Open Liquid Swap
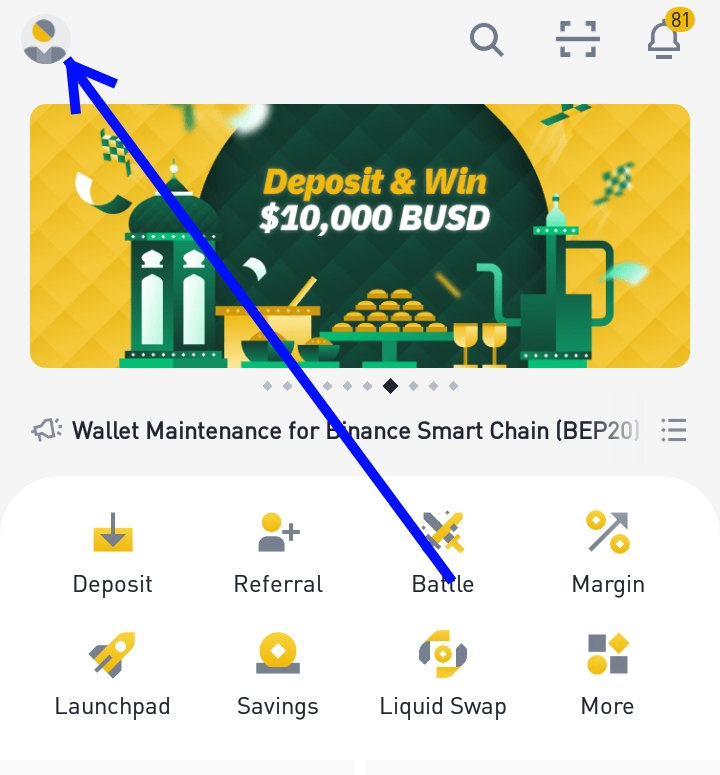Image resolution: width=720 pixels, height=775 pixels. coord(443,676)
